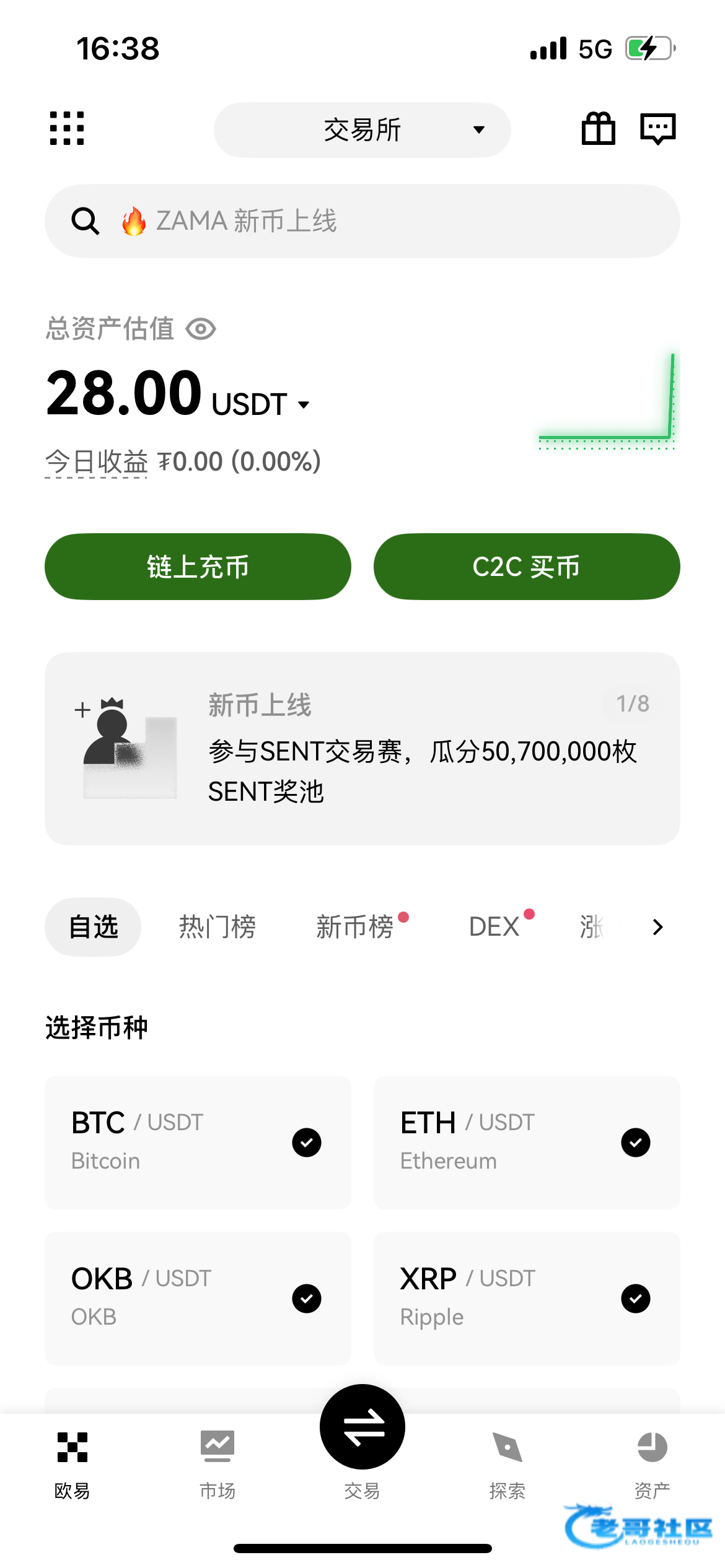Switch to the 热门榜 tab
Image resolution: width=725 pixels, height=1568 pixels.
click(x=217, y=927)
